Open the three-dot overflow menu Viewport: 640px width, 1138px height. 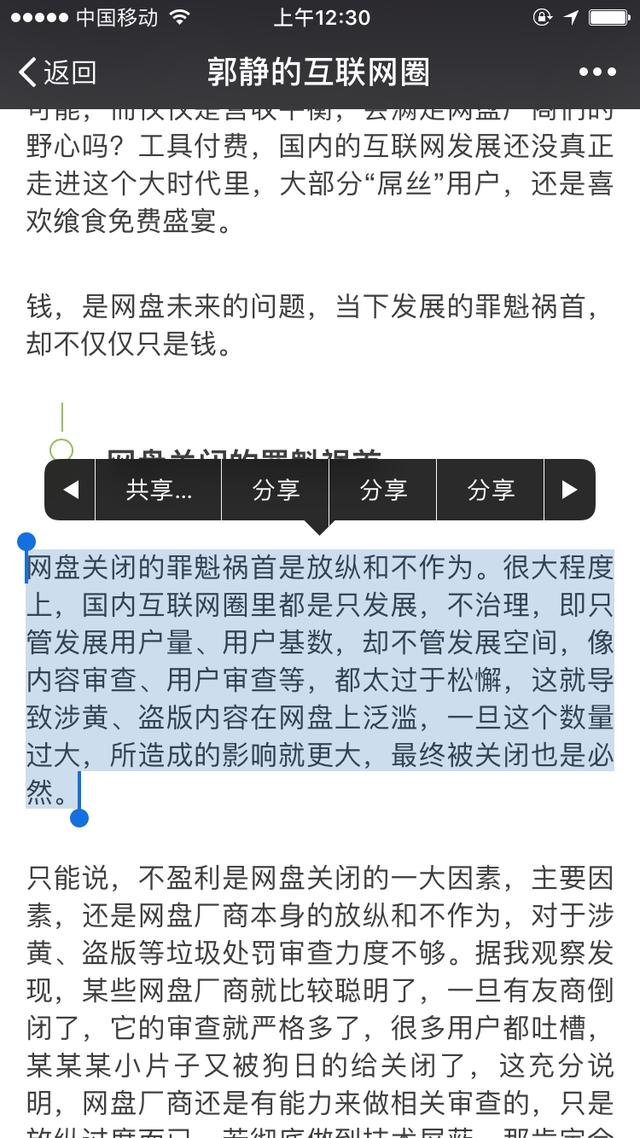597,72
